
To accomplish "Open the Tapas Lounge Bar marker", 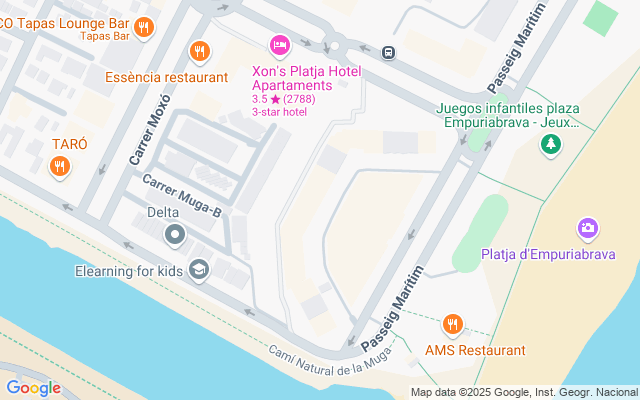I will [145, 27].
